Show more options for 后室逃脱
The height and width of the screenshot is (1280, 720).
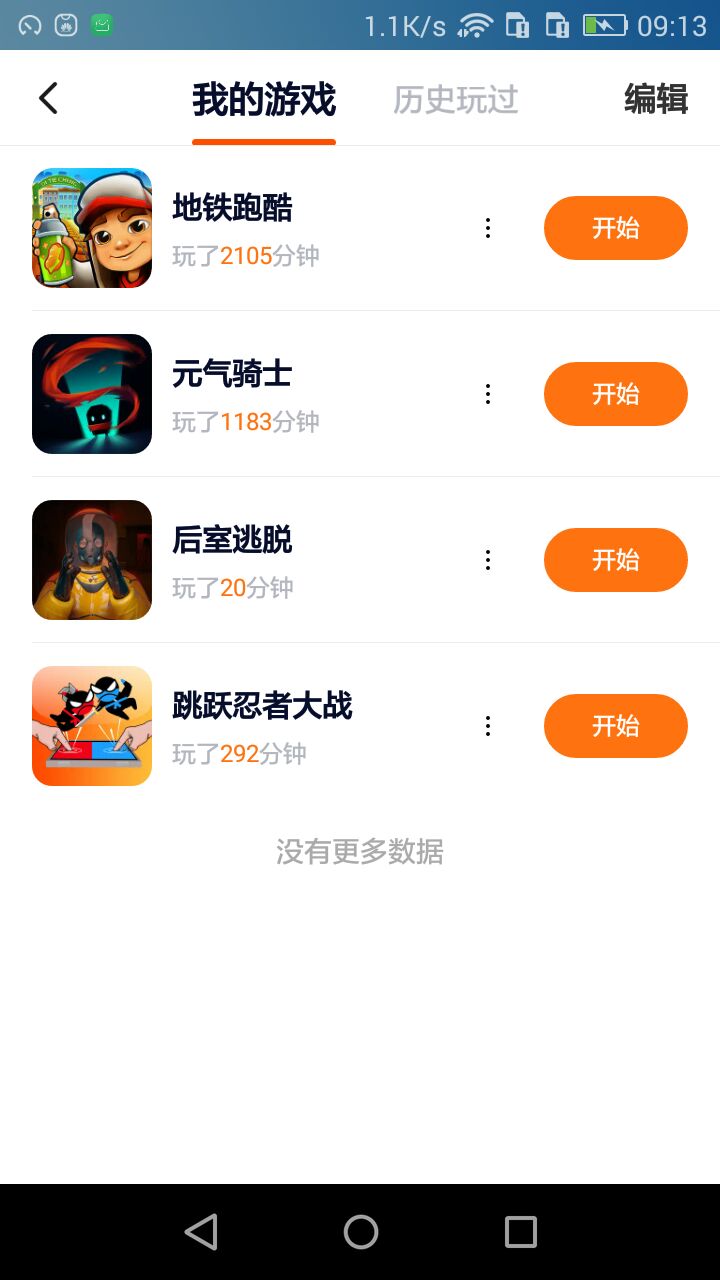488,560
